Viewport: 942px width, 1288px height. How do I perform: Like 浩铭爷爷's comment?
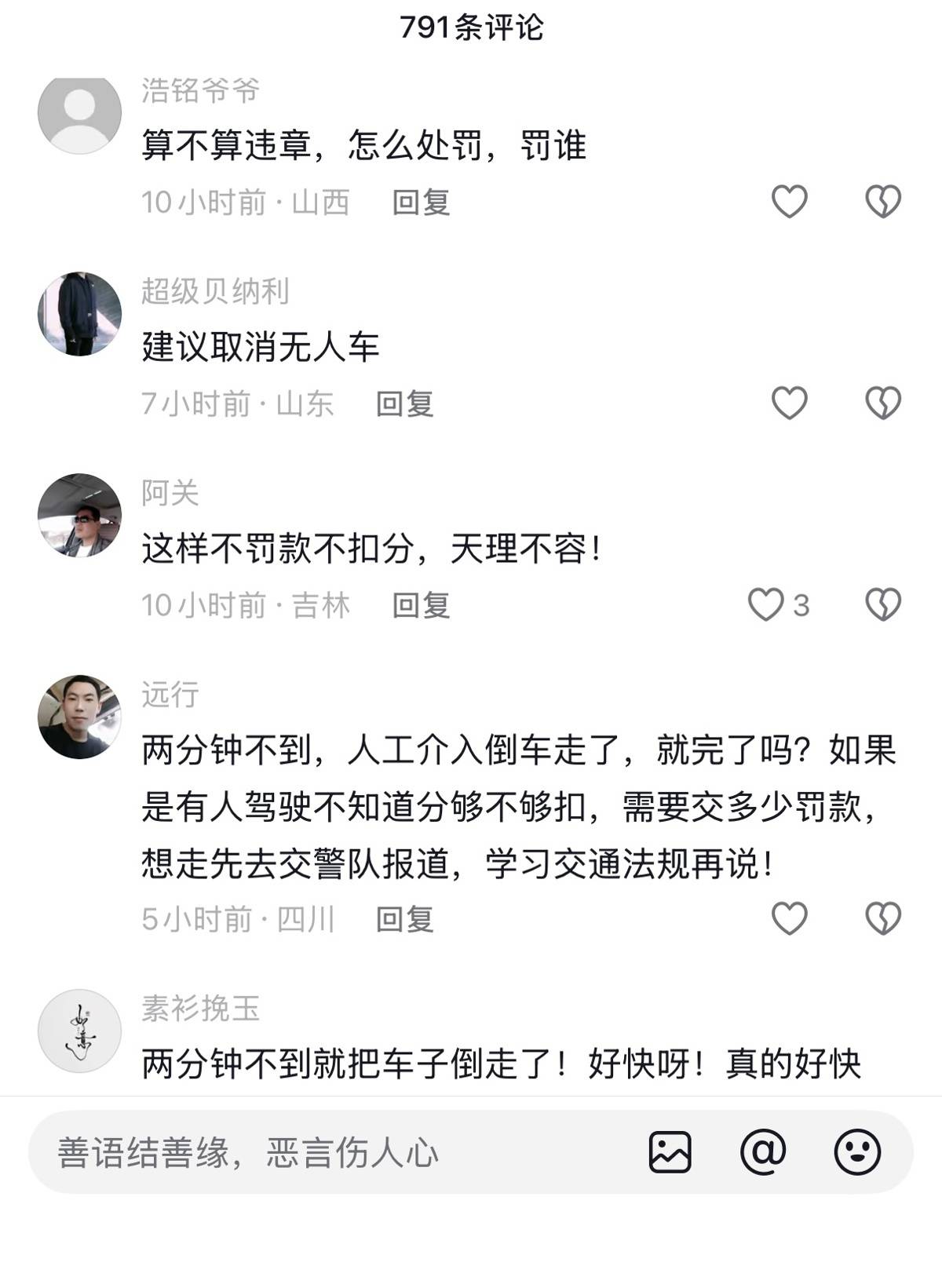(x=789, y=202)
